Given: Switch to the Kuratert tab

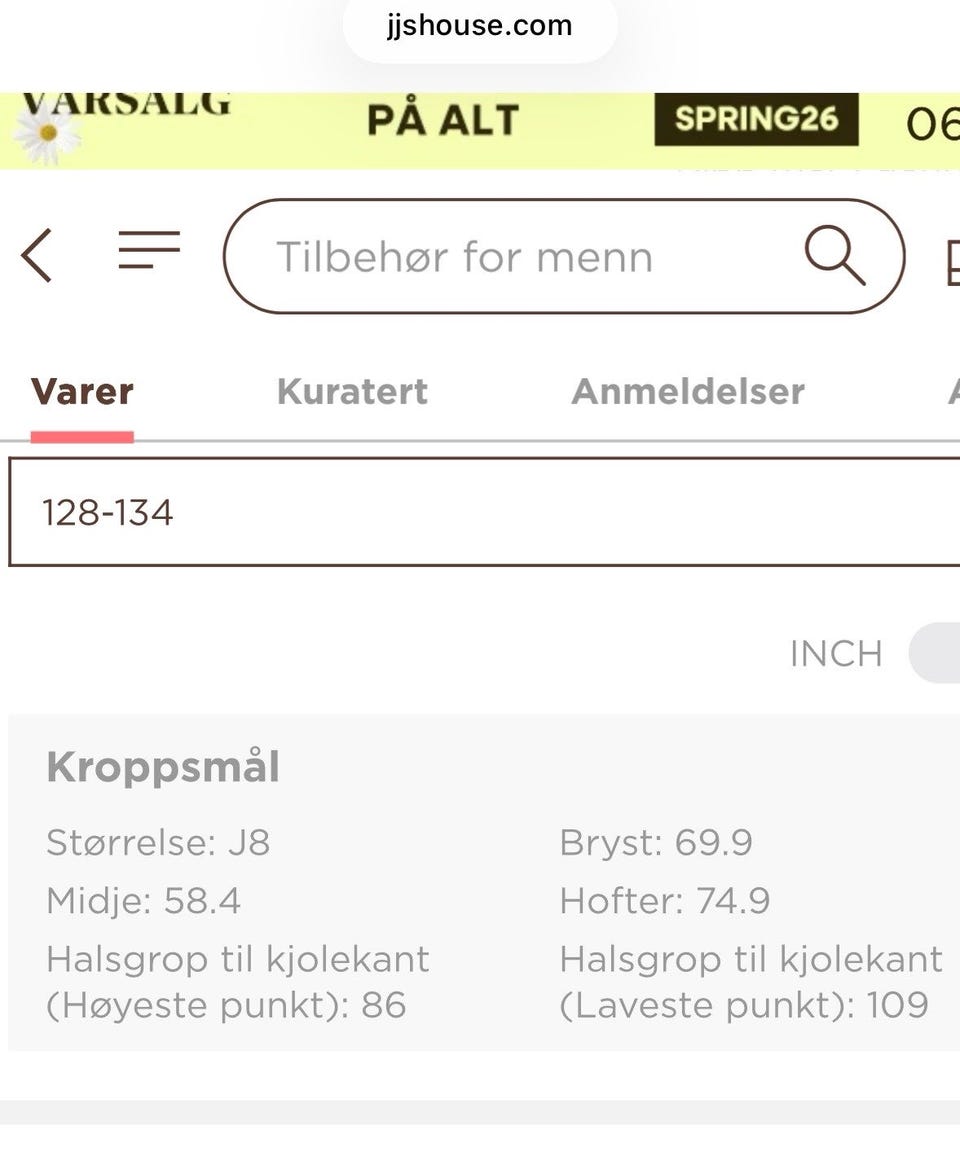Looking at the screenshot, I should point(352,392).
